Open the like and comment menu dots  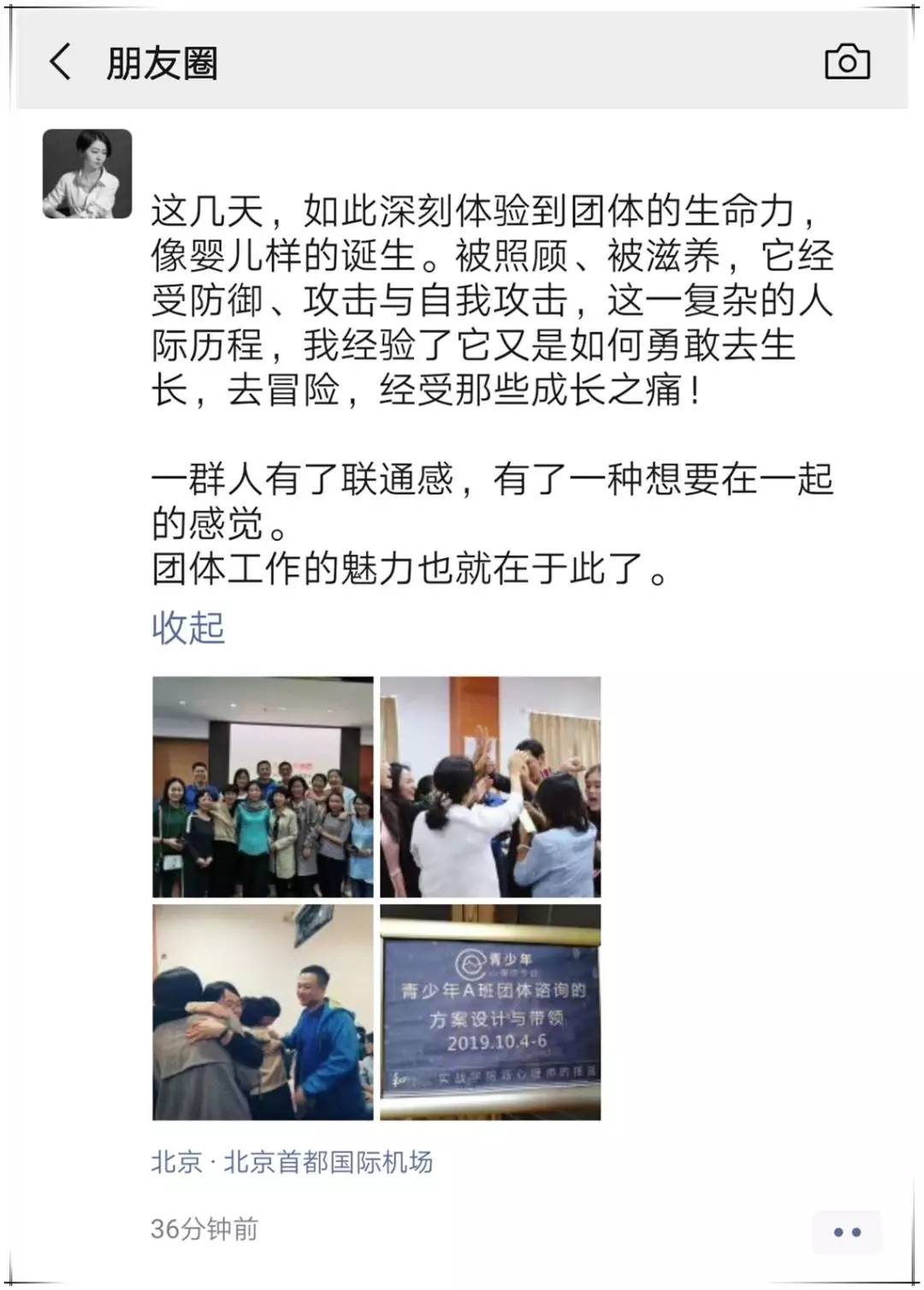click(847, 1233)
